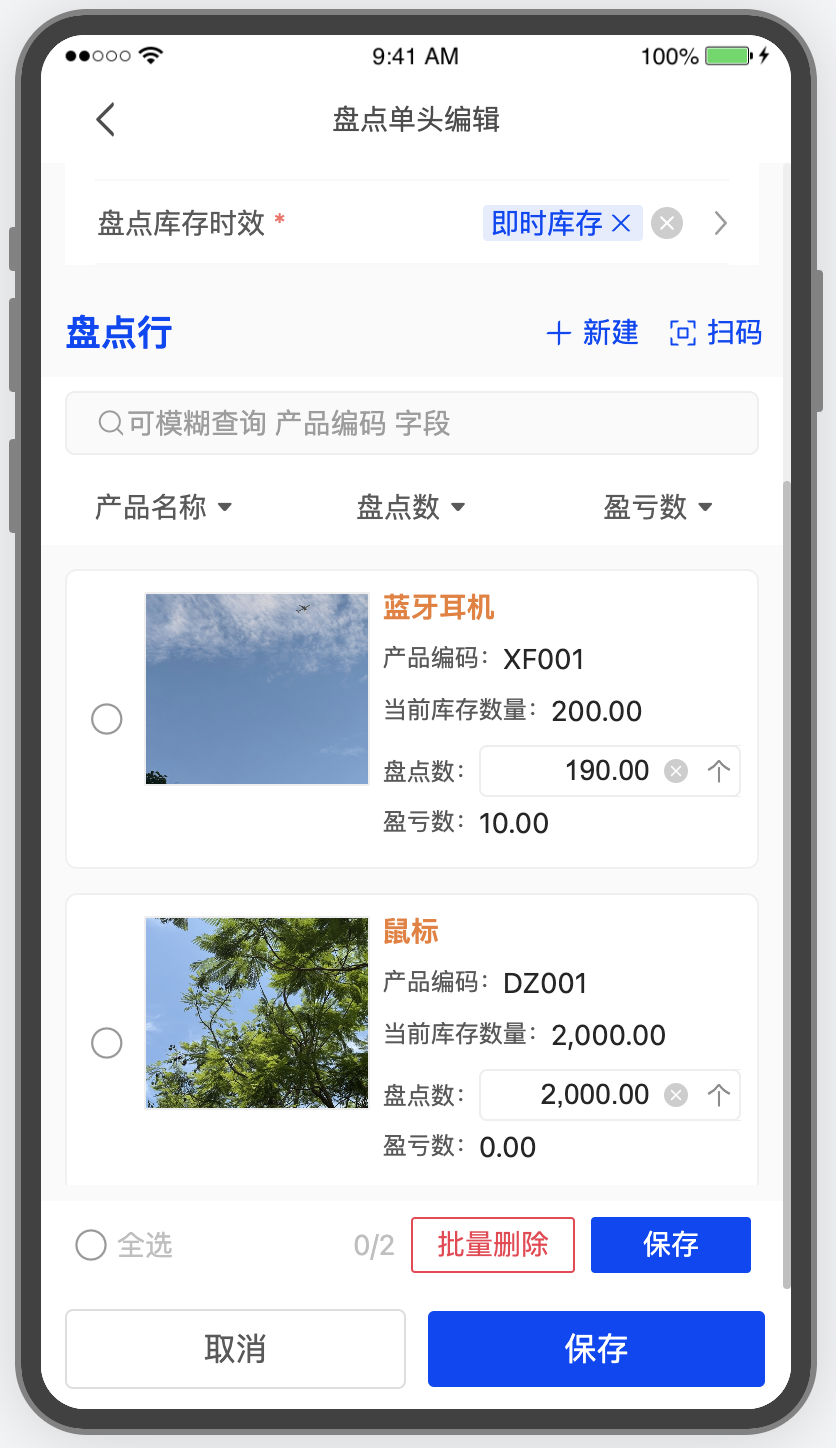Remove the 即时库存 tag
Screen dimensions: 836x1448
coord(621,223)
